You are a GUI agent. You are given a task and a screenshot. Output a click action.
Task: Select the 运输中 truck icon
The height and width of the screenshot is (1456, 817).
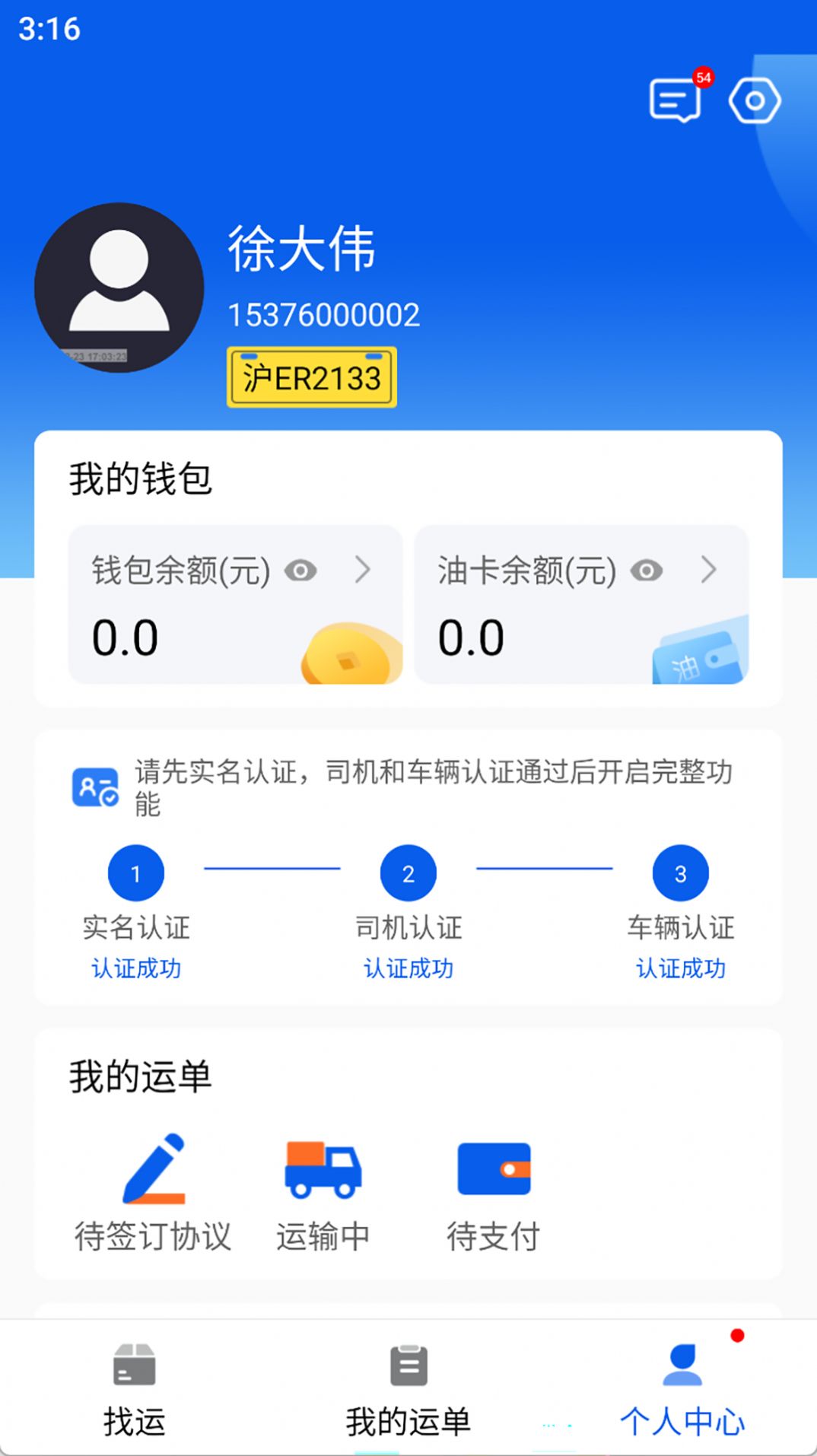pyautogui.click(x=322, y=1169)
